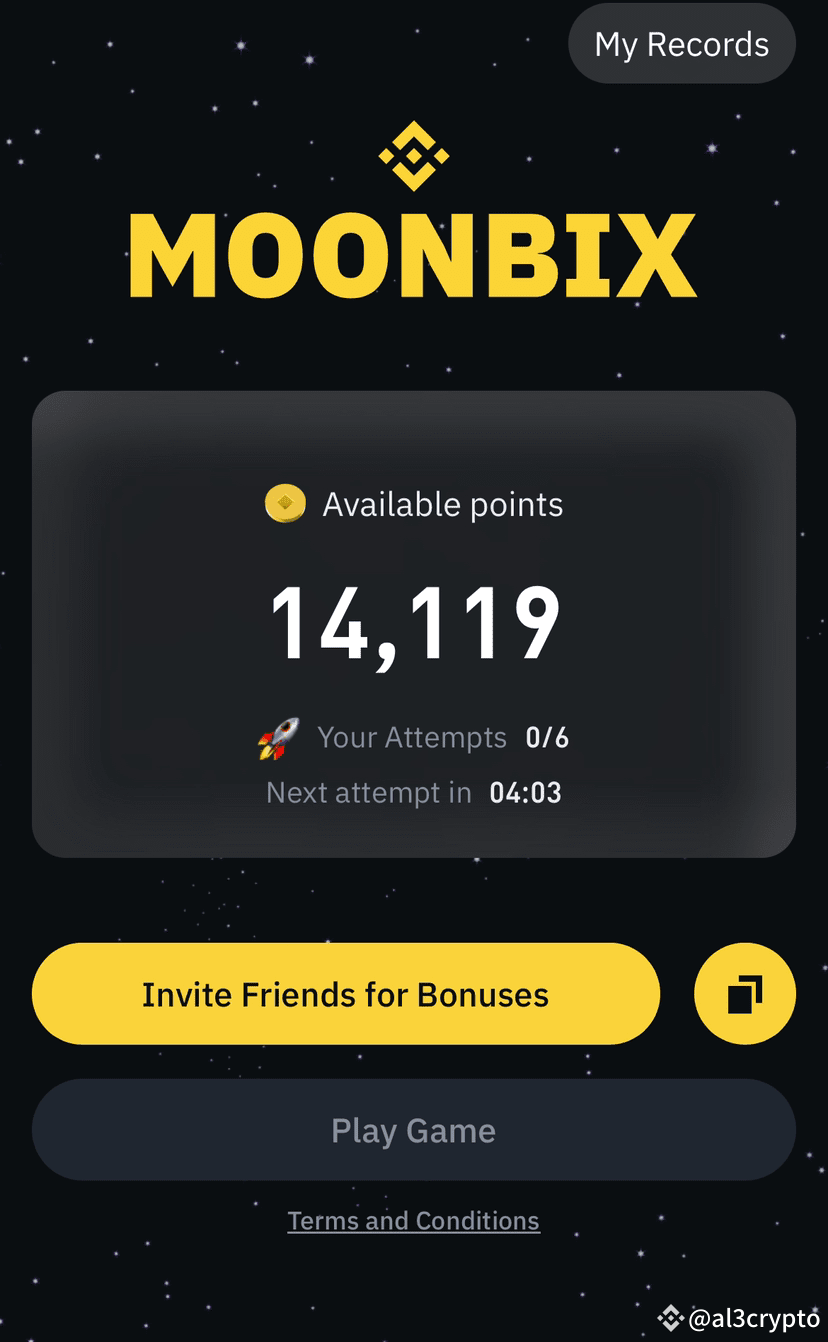Open My Records
The height and width of the screenshot is (1342, 828).
[x=682, y=45]
